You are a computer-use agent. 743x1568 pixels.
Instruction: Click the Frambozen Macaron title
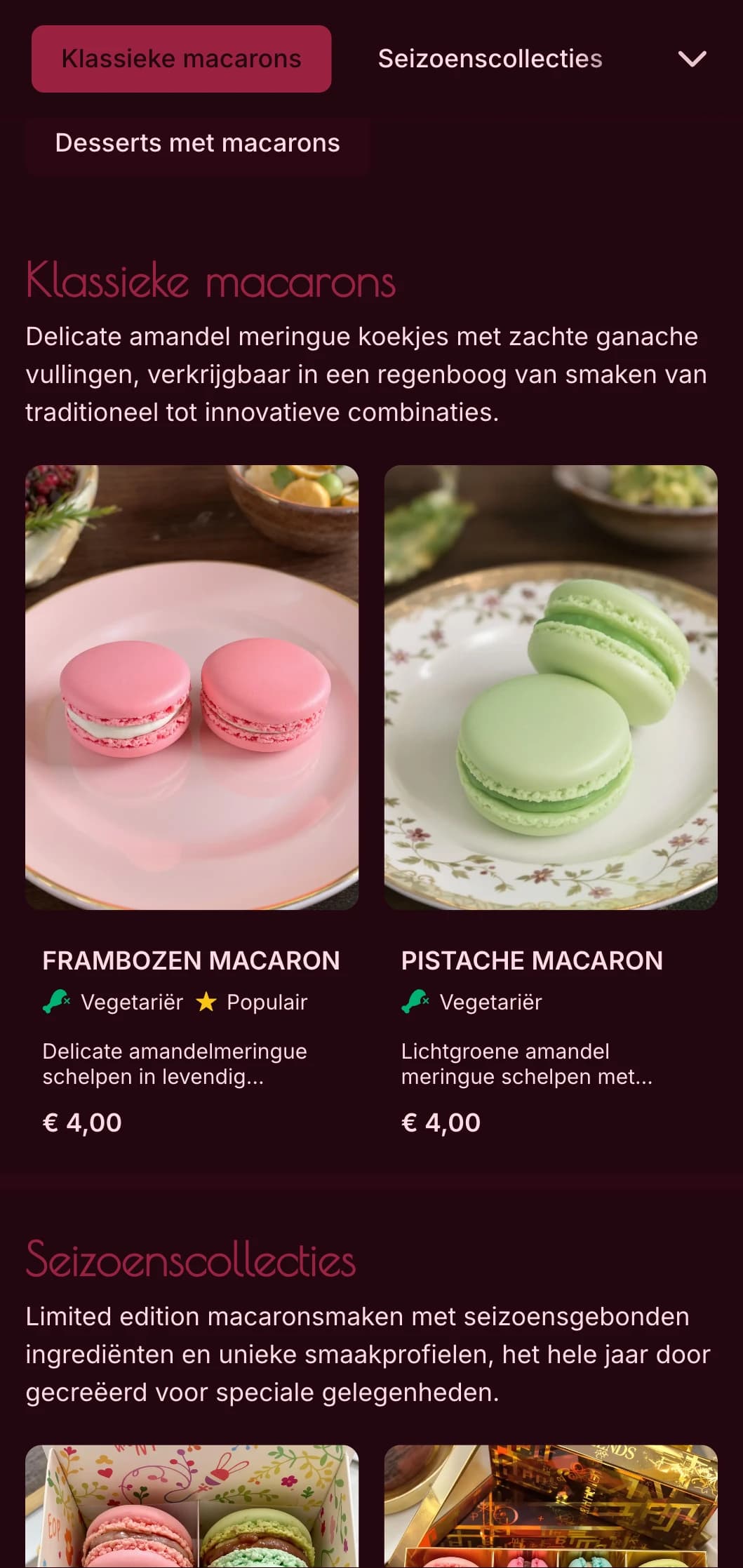tap(191, 960)
